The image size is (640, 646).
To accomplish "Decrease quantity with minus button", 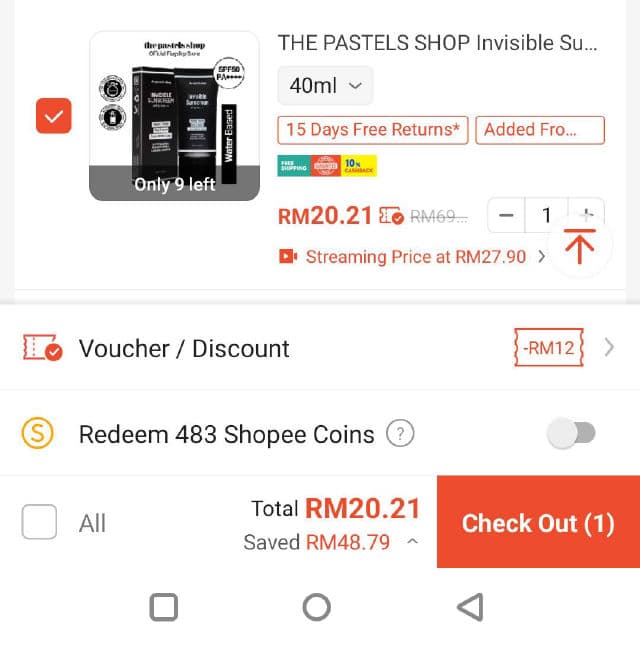I will point(507,215).
